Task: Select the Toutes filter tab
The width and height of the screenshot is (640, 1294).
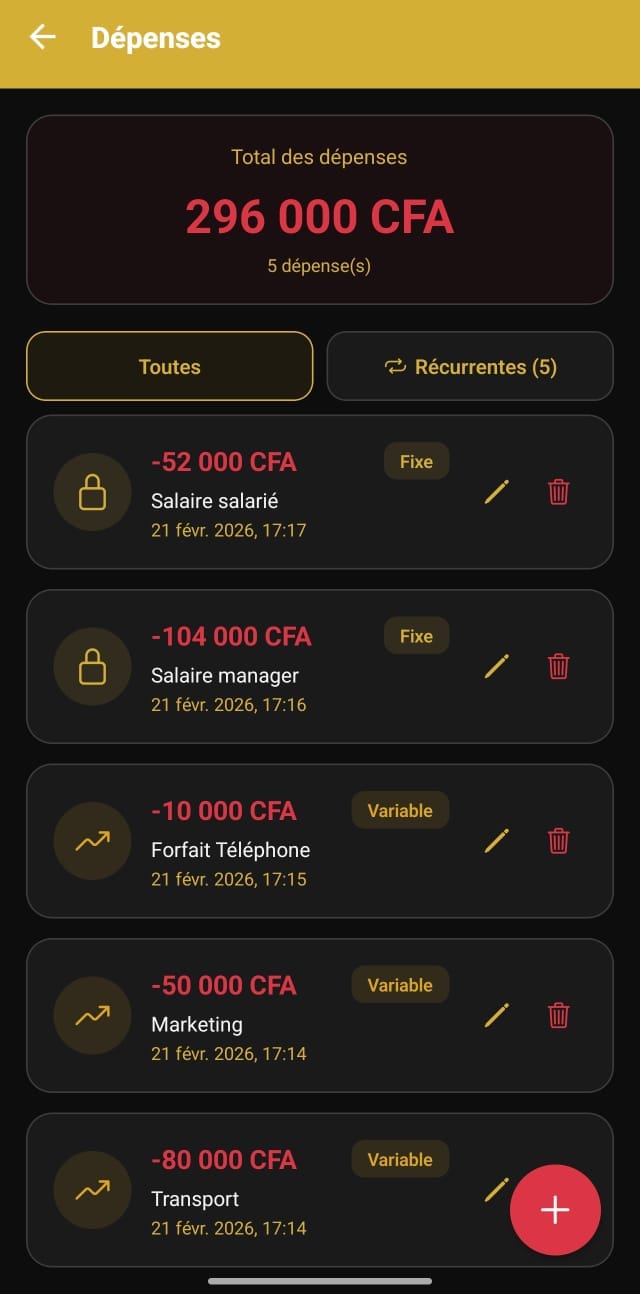Action: [x=170, y=366]
